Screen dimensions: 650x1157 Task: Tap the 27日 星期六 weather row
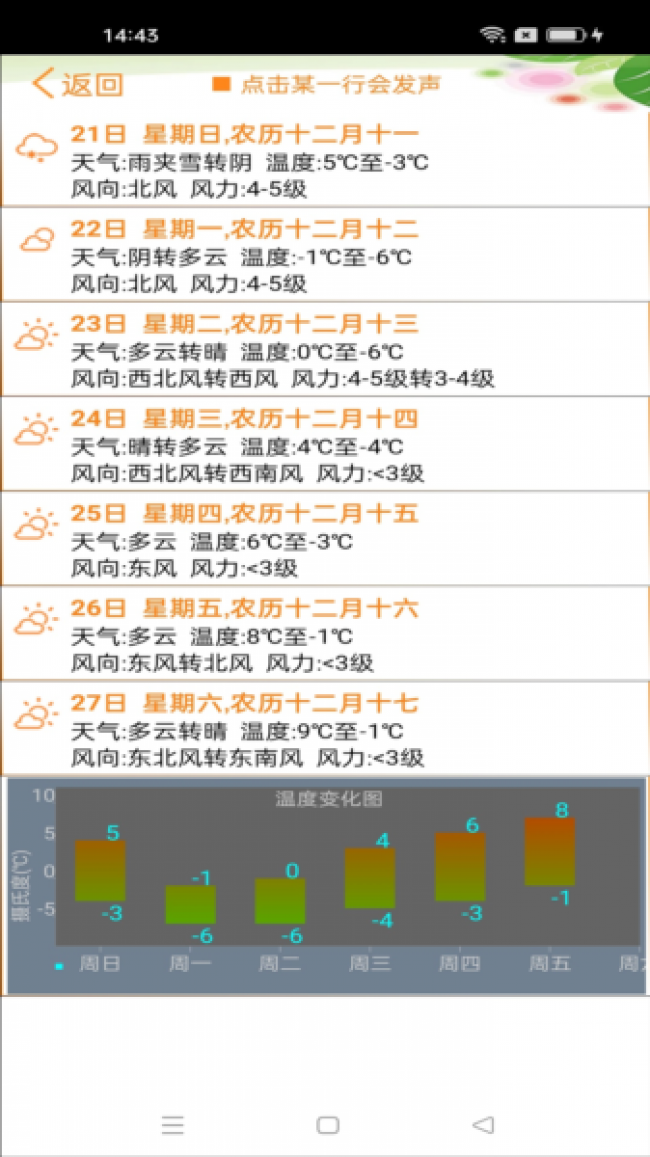click(x=325, y=727)
